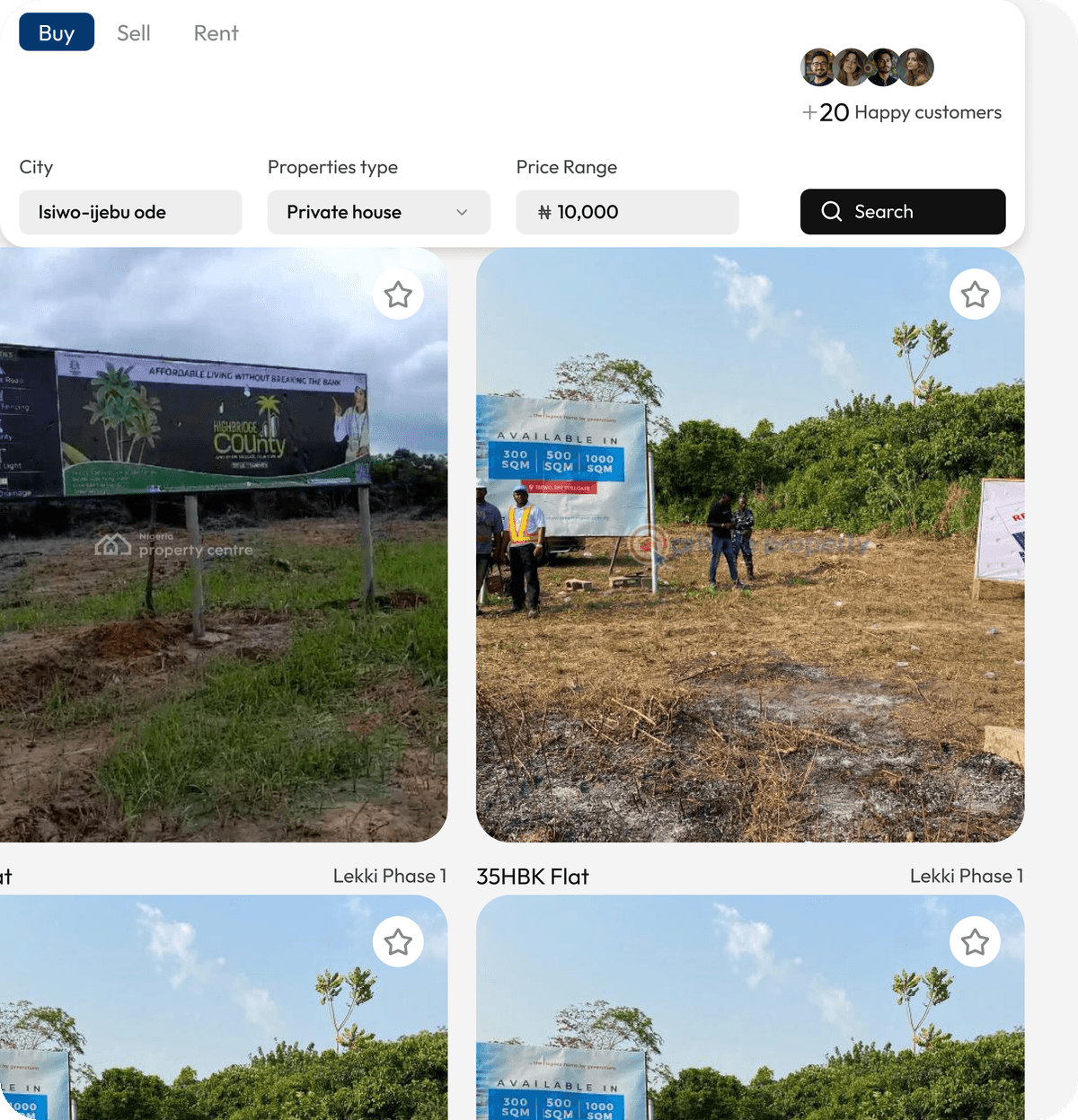Switch to the Sell tab
1078x1120 pixels.
[x=134, y=33]
